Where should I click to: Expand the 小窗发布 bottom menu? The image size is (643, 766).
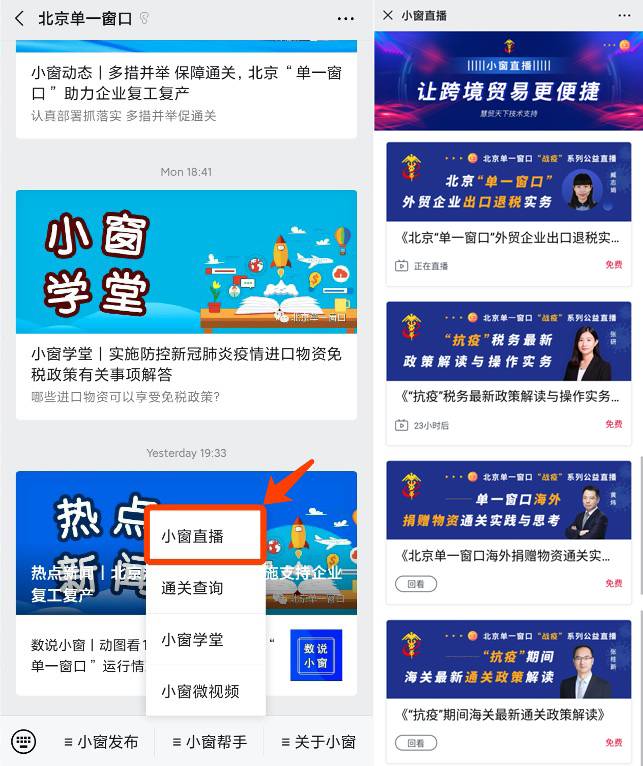pos(101,742)
